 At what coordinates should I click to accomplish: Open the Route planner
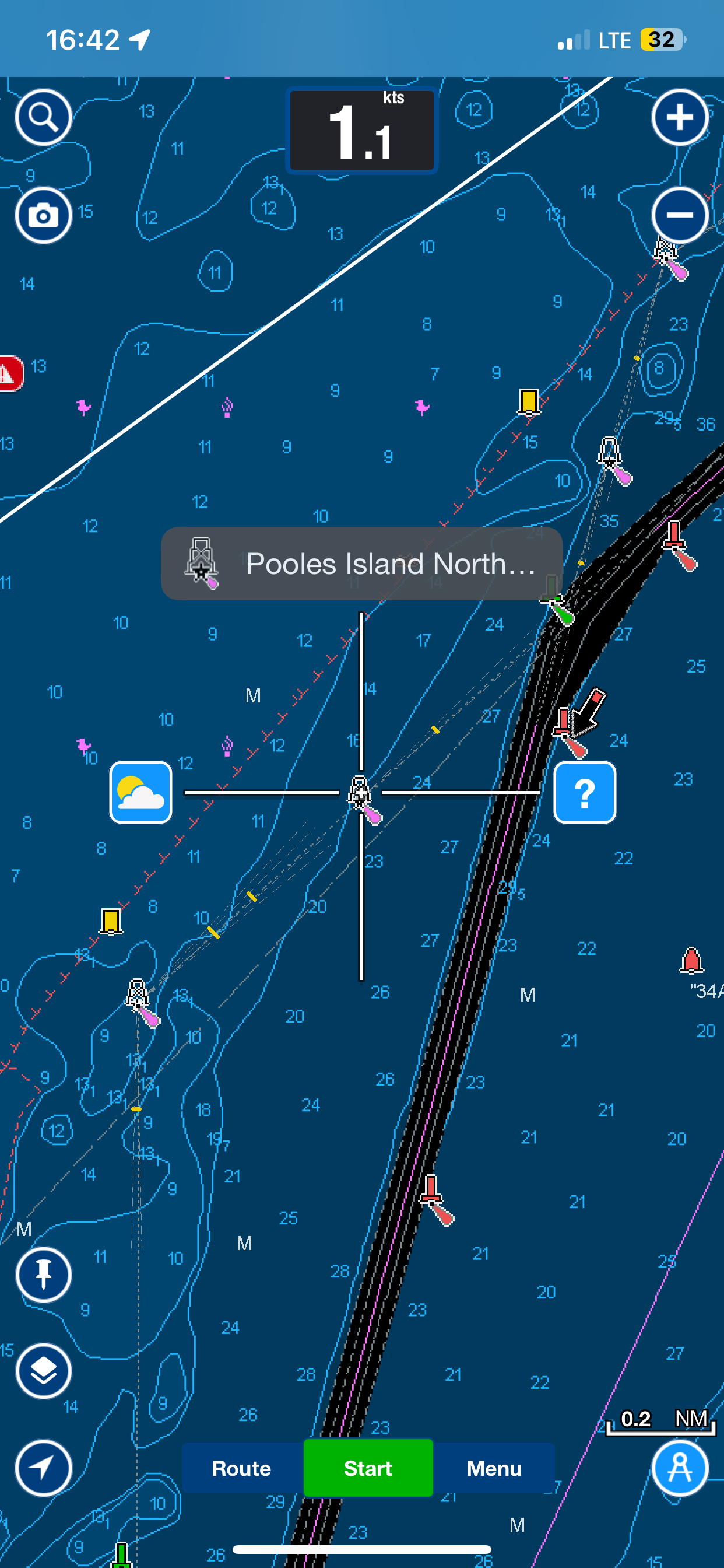241,1468
